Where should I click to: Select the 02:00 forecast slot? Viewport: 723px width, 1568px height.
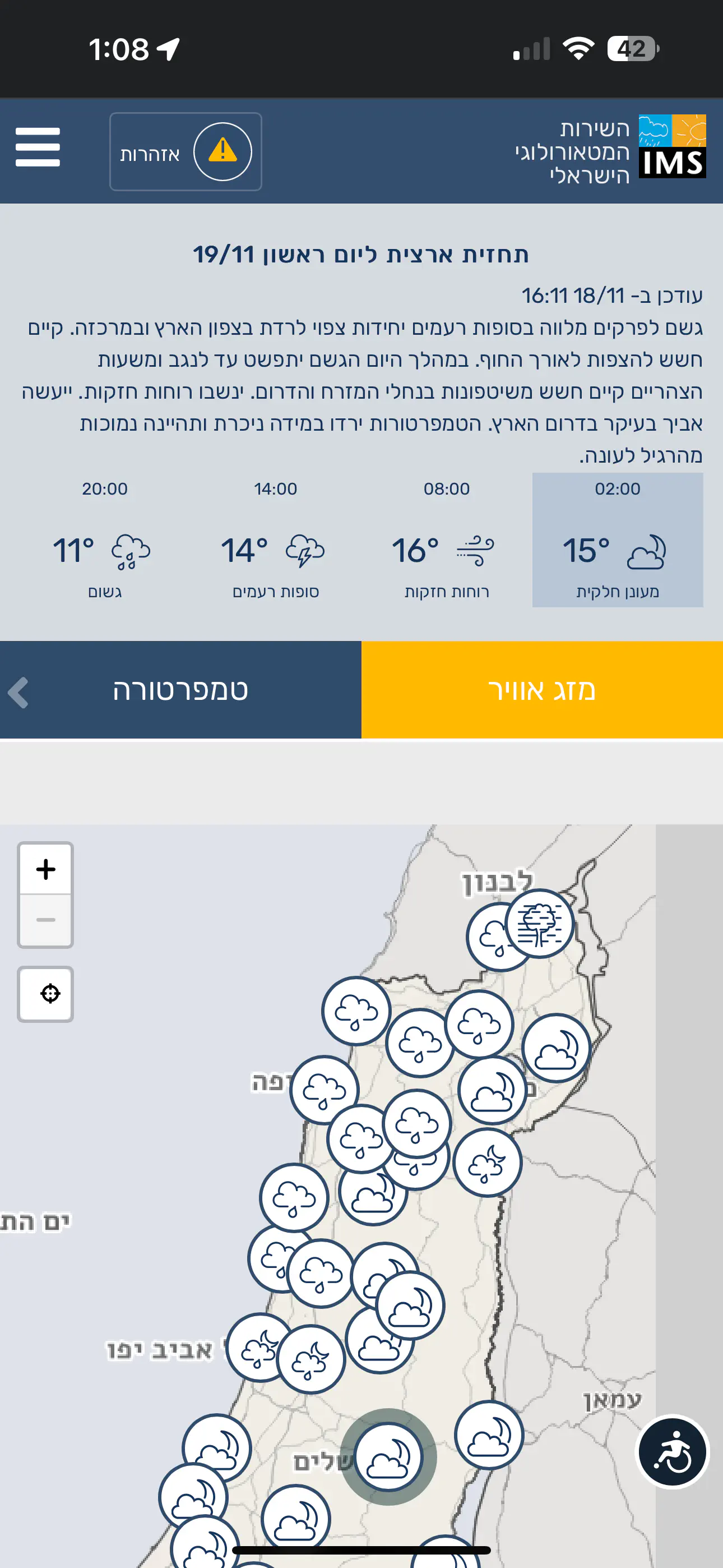pyautogui.click(x=617, y=540)
